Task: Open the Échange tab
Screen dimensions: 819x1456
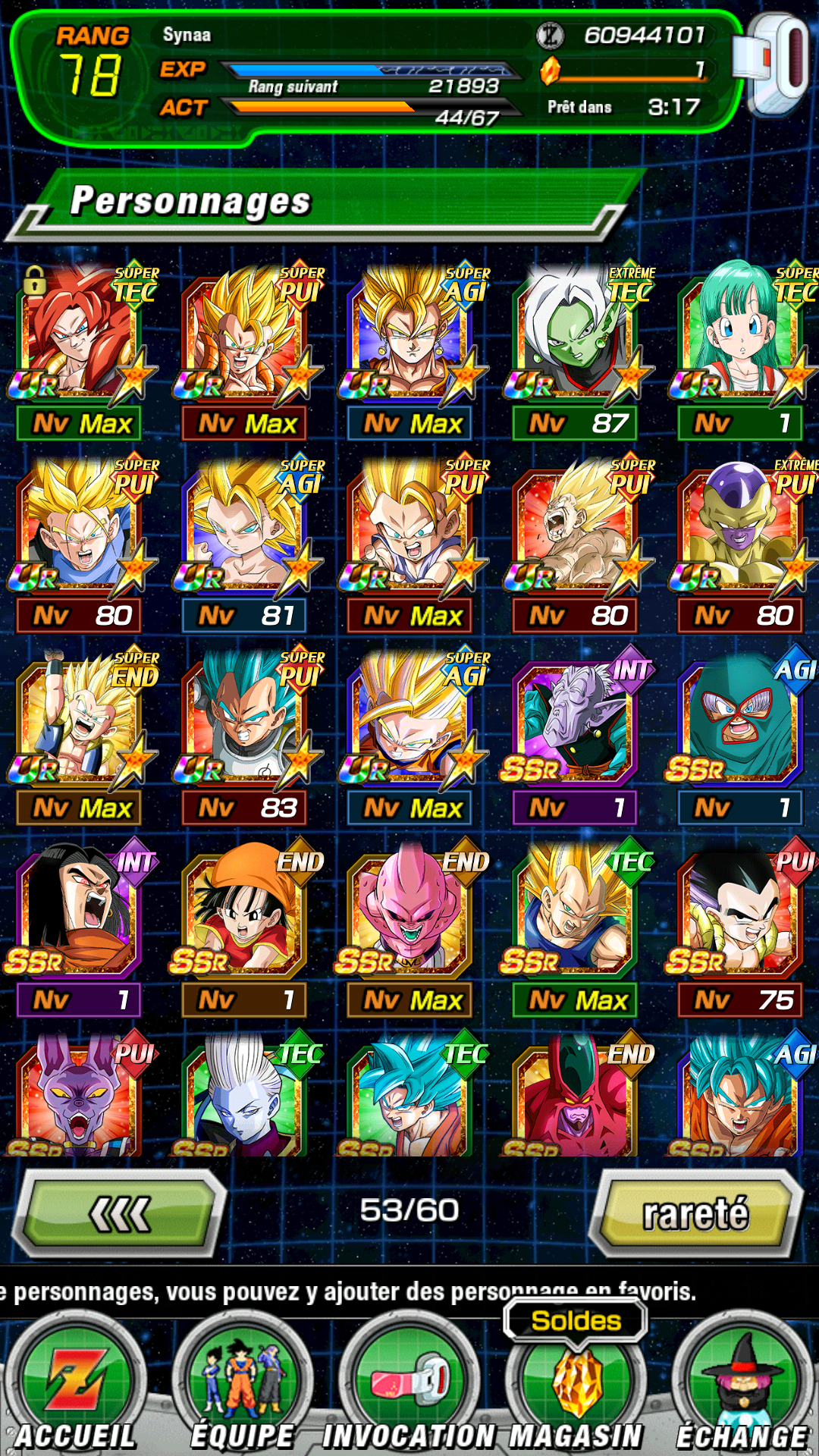Action: [x=742, y=1386]
